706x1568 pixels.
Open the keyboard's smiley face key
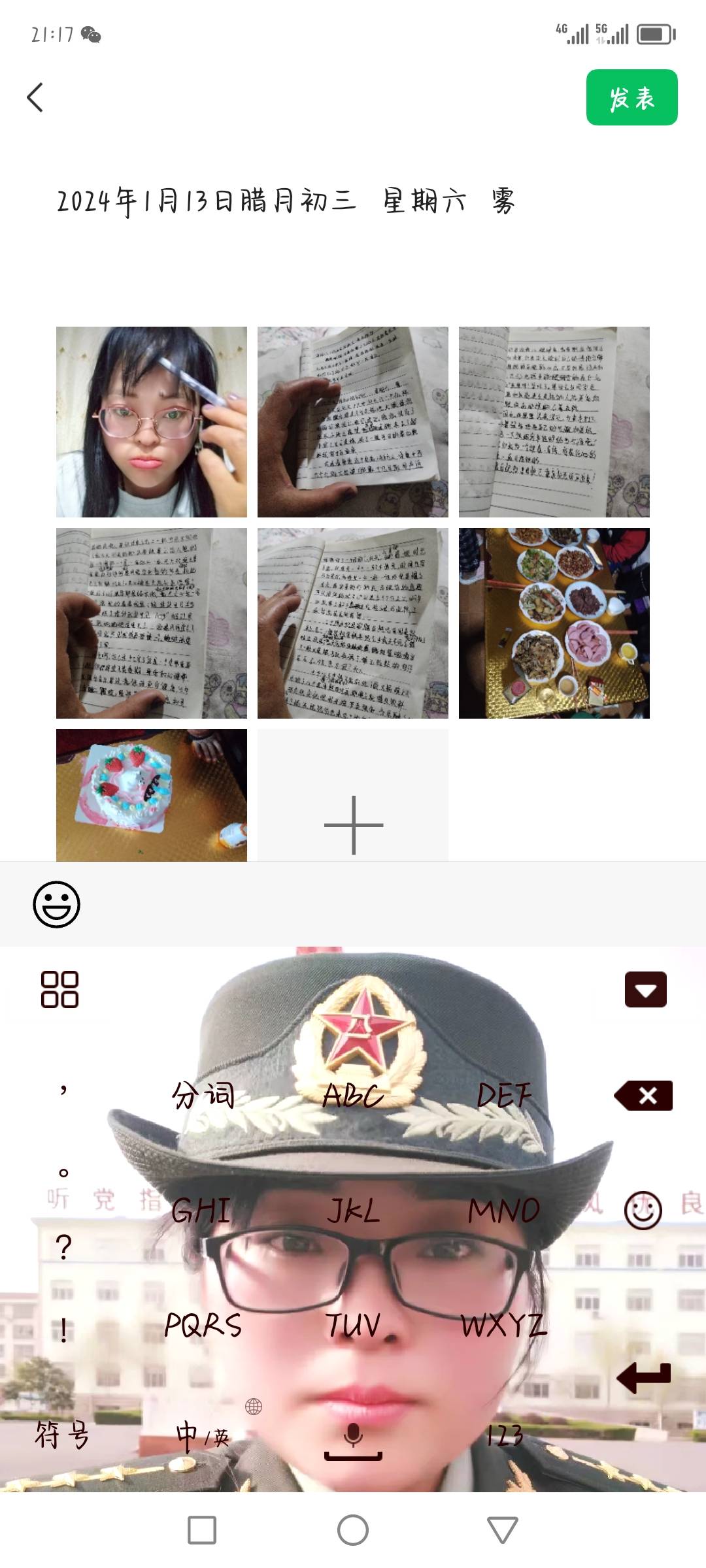pyautogui.click(x=643, y=1210)
